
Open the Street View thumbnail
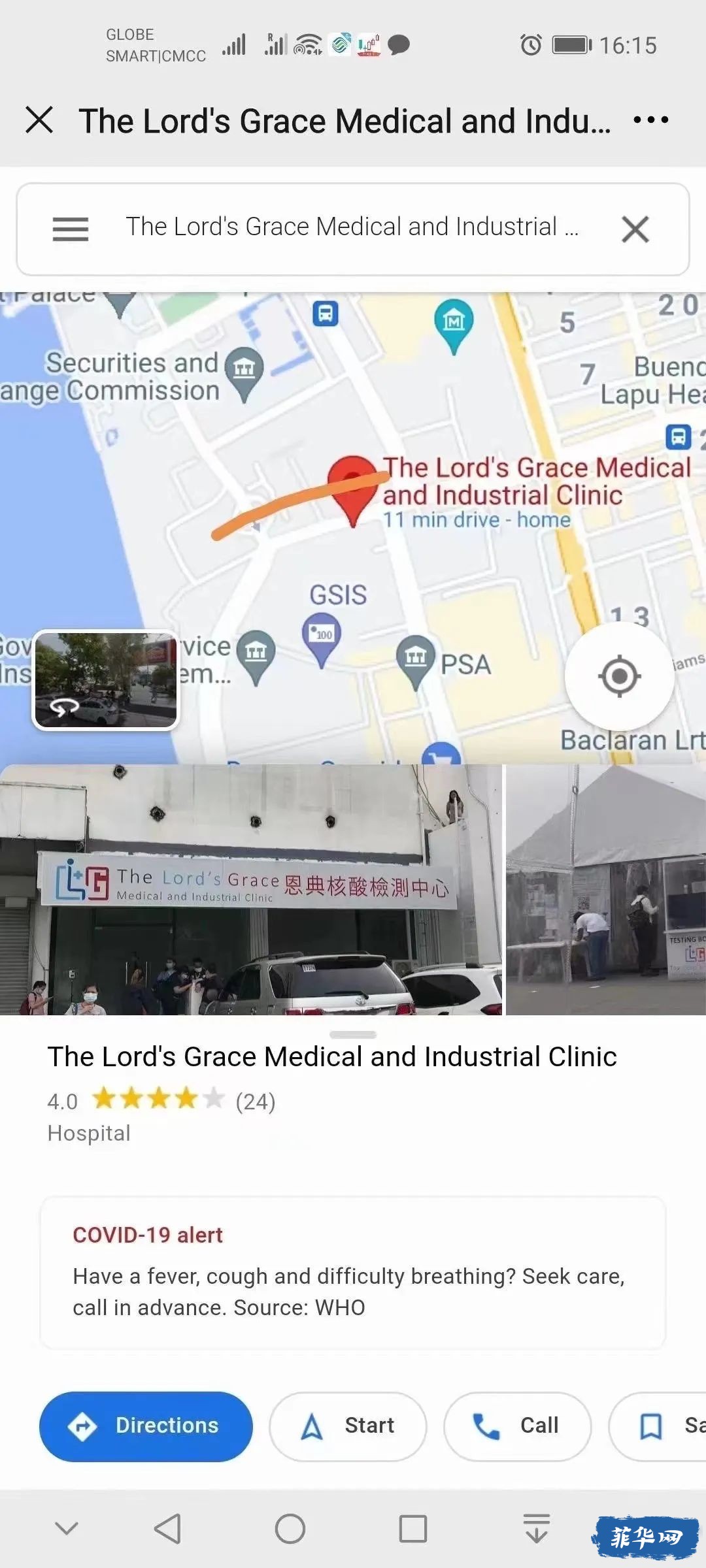coord(106,680)
